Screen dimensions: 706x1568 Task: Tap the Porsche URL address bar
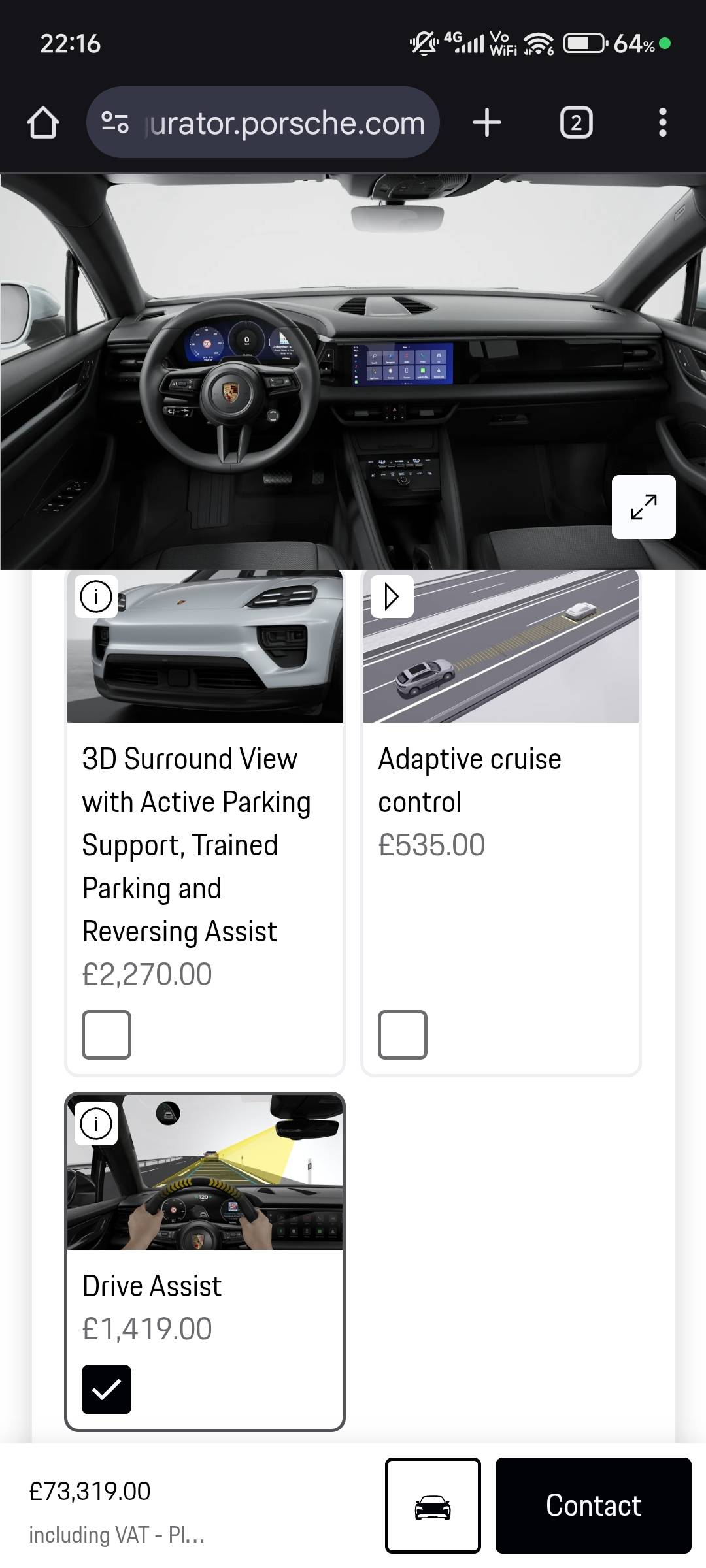coord(284,123)
